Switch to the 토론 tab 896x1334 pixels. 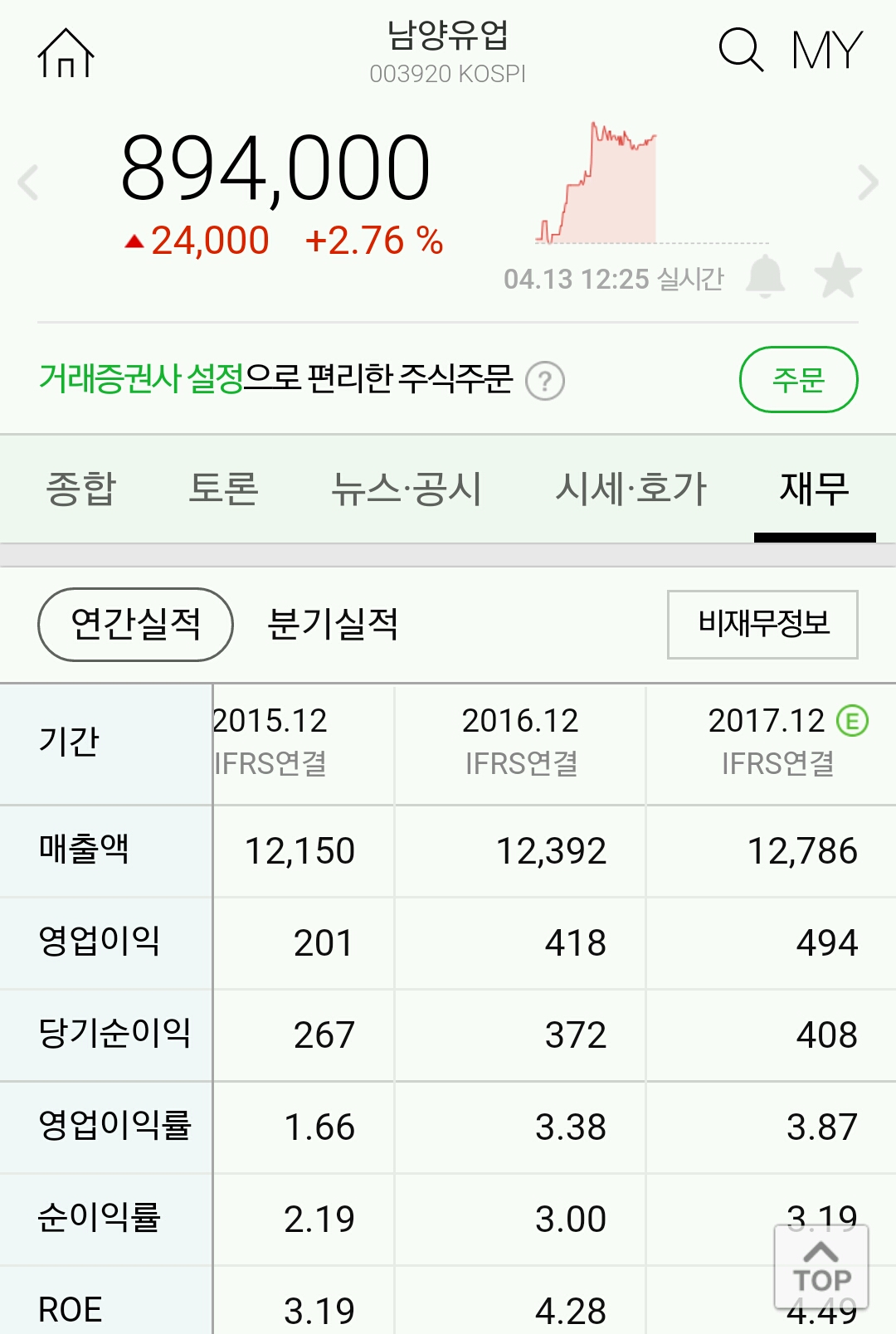point(223,489)
